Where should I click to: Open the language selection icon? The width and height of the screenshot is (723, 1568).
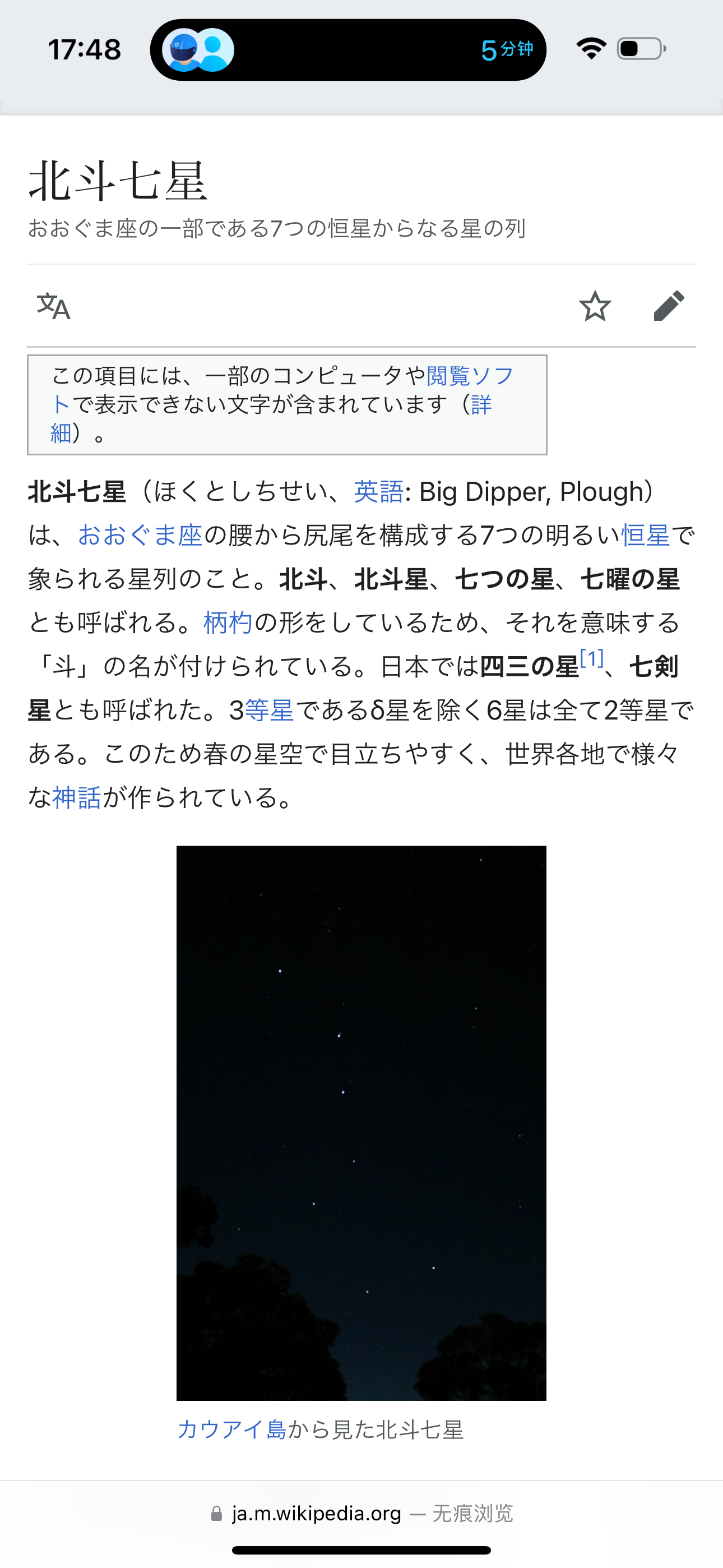point(54,306)
